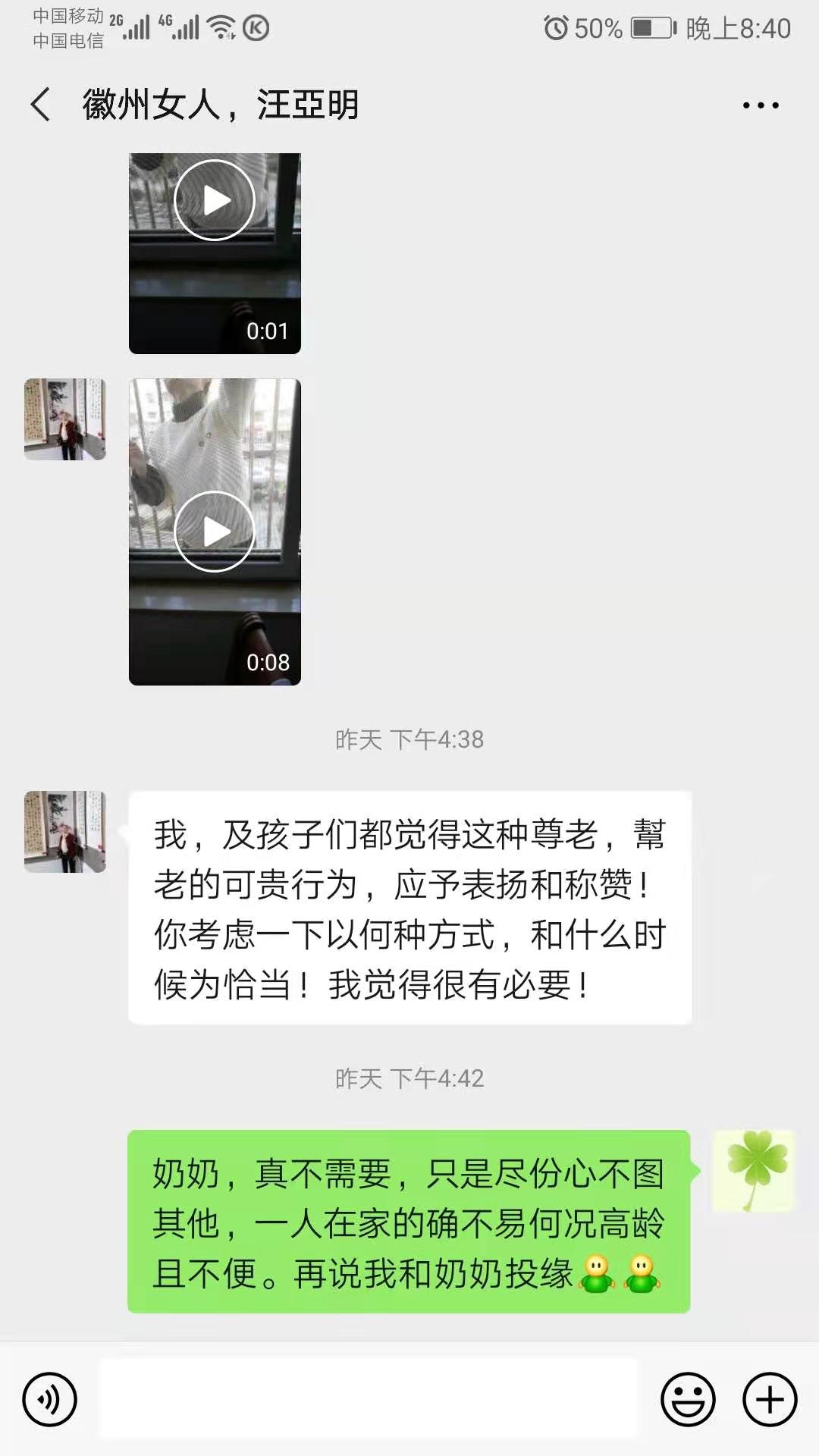
Task: Tap the green reply bubble starting with 奶奶
Action: (x=409, y=1212)
